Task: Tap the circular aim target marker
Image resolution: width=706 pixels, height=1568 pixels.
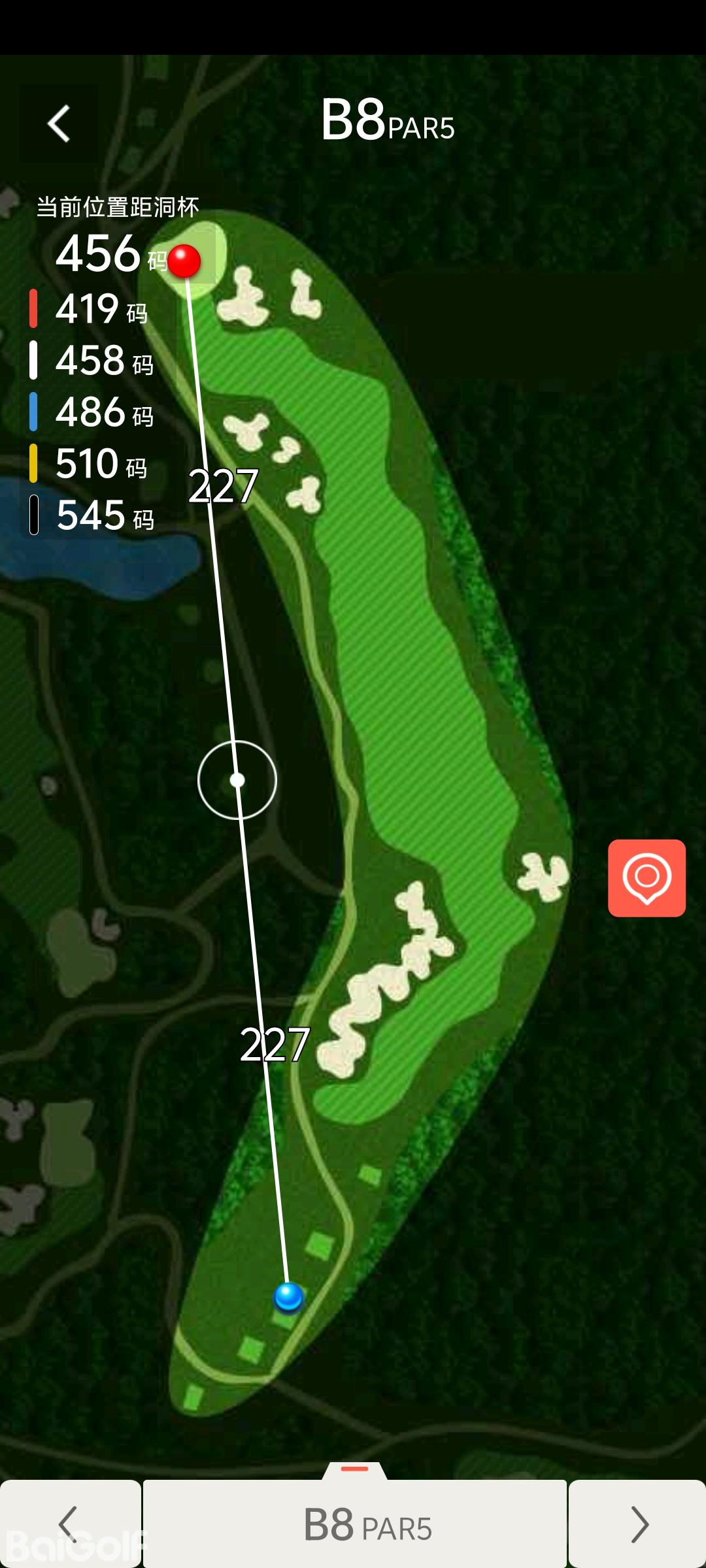Action: 237,779
